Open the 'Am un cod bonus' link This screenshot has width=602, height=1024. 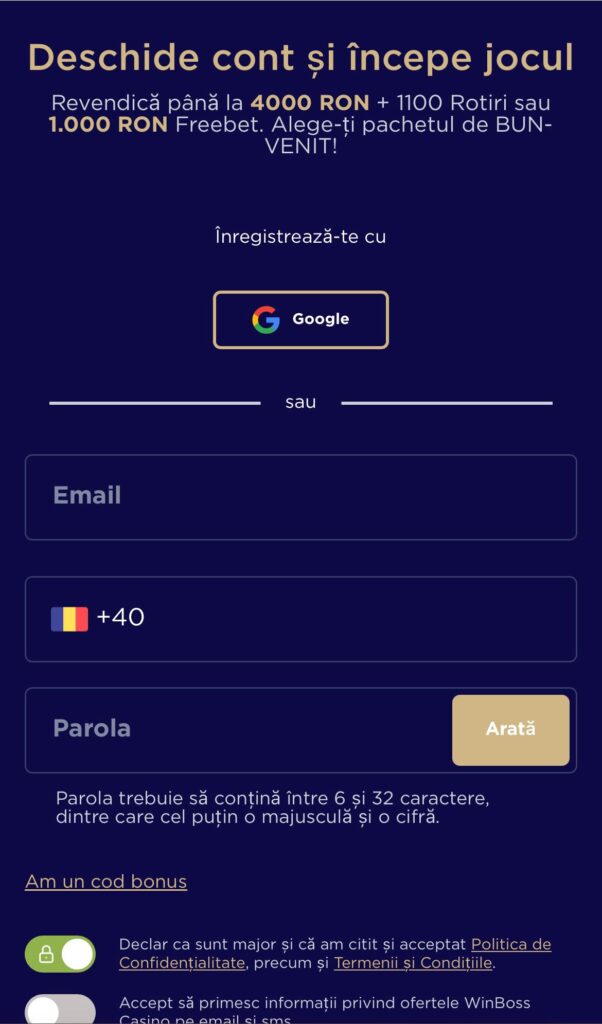(106, 882)
